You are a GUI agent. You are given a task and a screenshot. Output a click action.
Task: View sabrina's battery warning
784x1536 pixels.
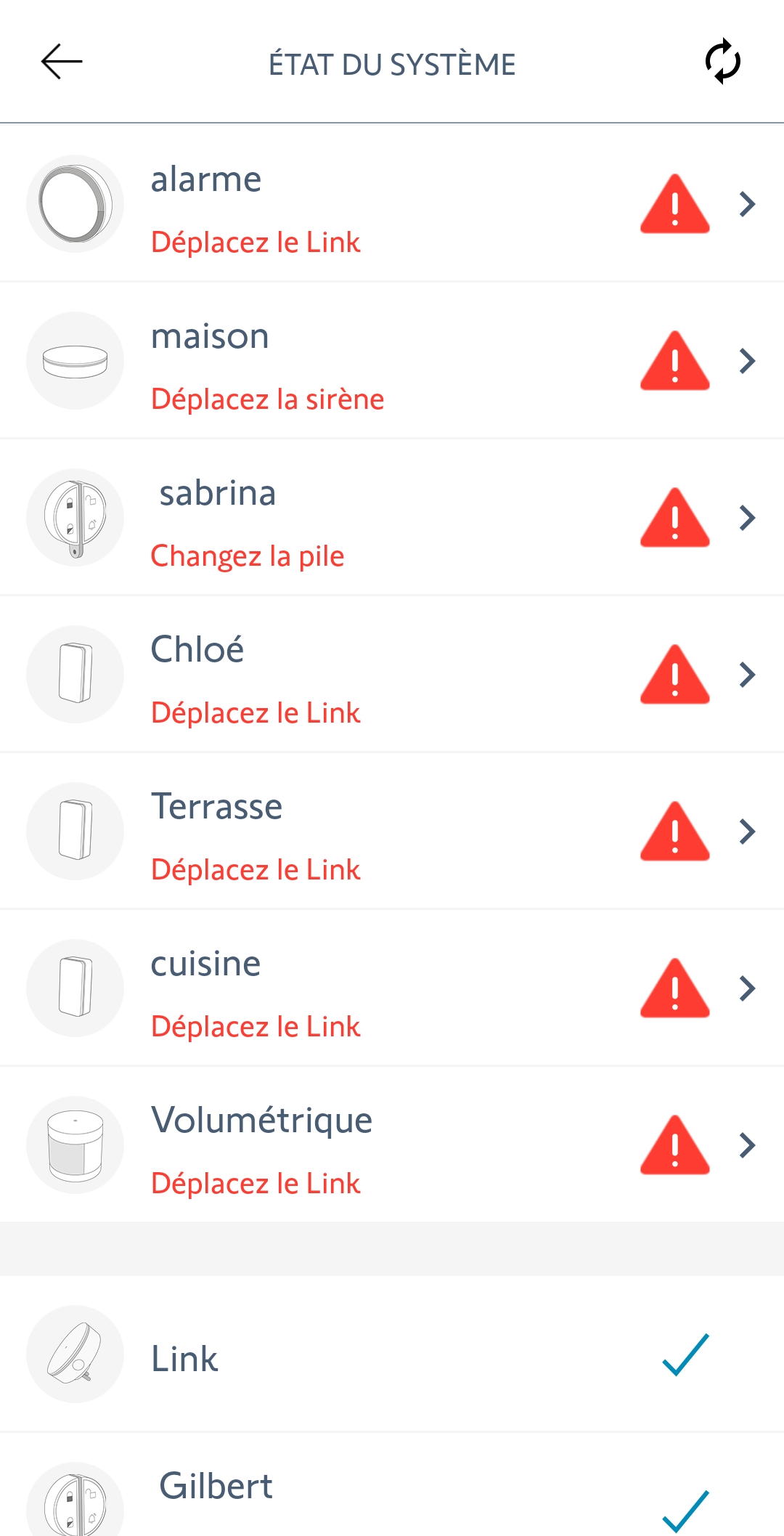click(392, 518)
